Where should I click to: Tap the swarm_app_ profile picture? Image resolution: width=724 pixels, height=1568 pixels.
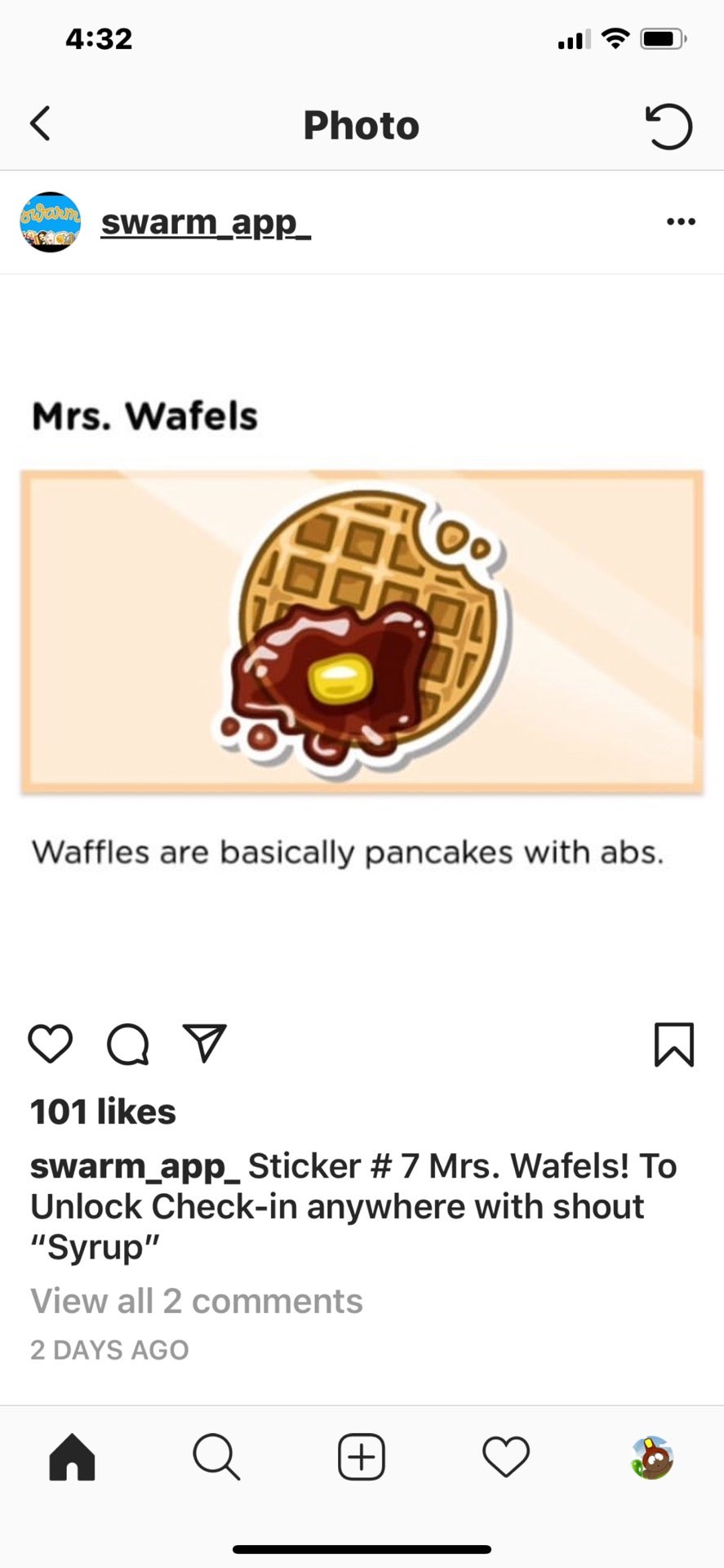[51, 222]
